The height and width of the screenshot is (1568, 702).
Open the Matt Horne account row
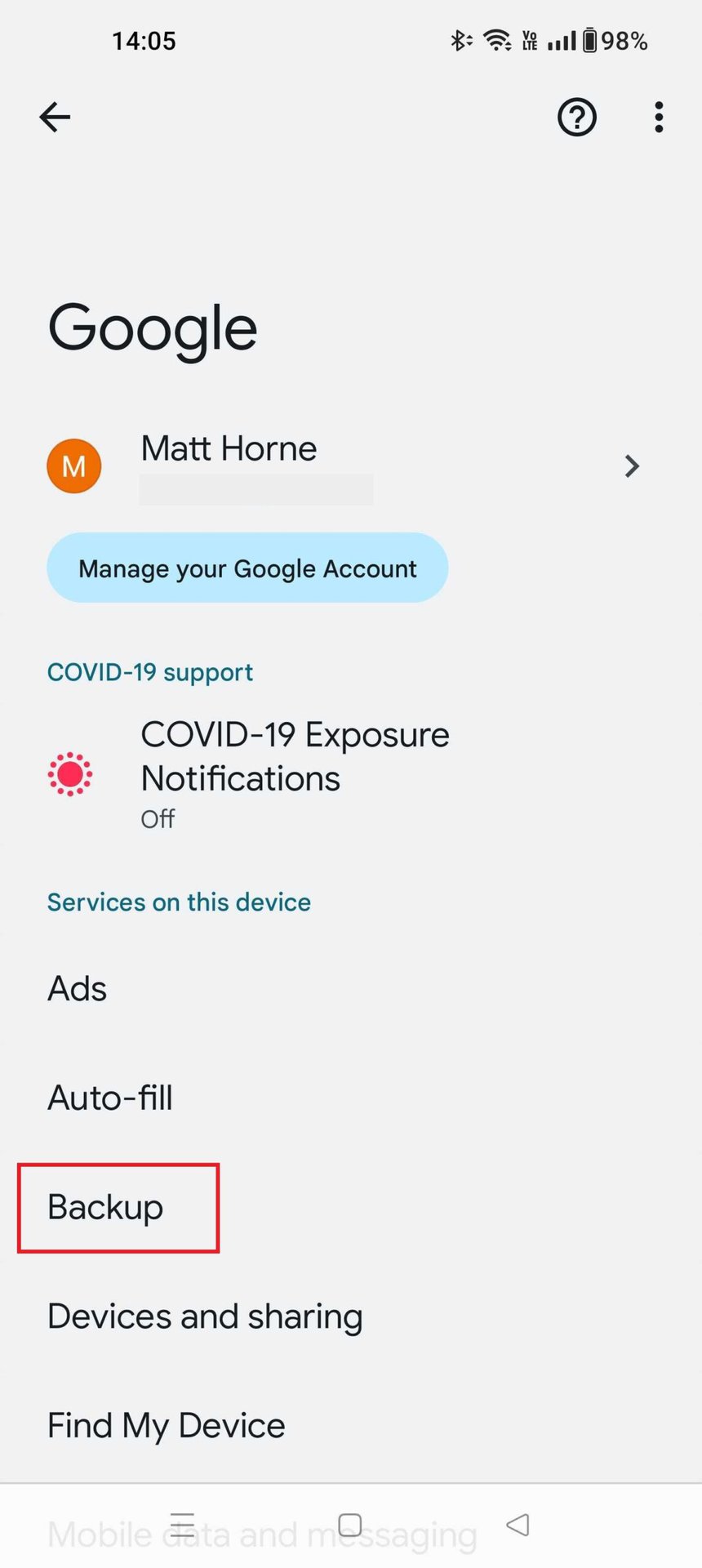pos(343,466)
